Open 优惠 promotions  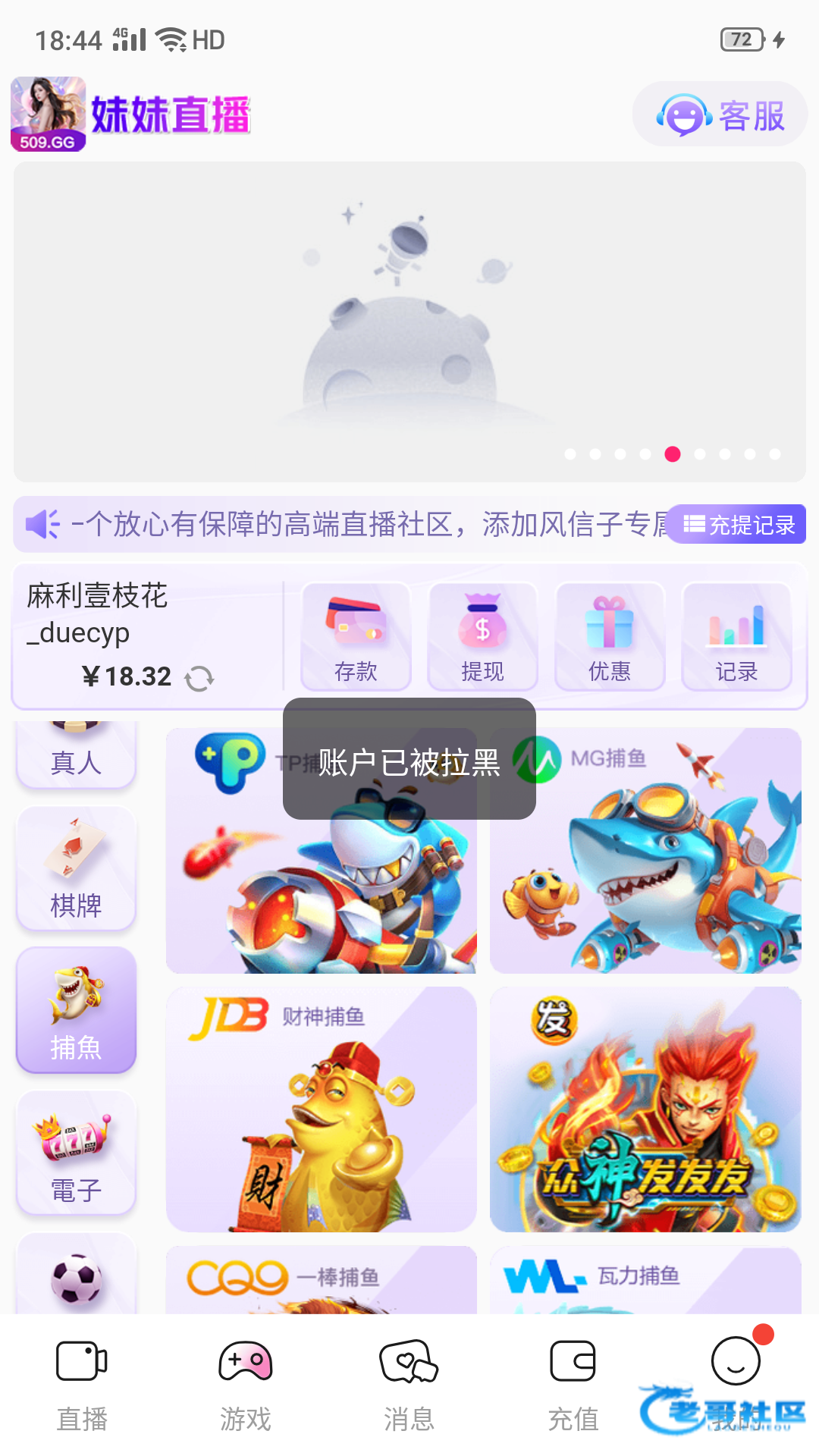(x=610, y=637)
